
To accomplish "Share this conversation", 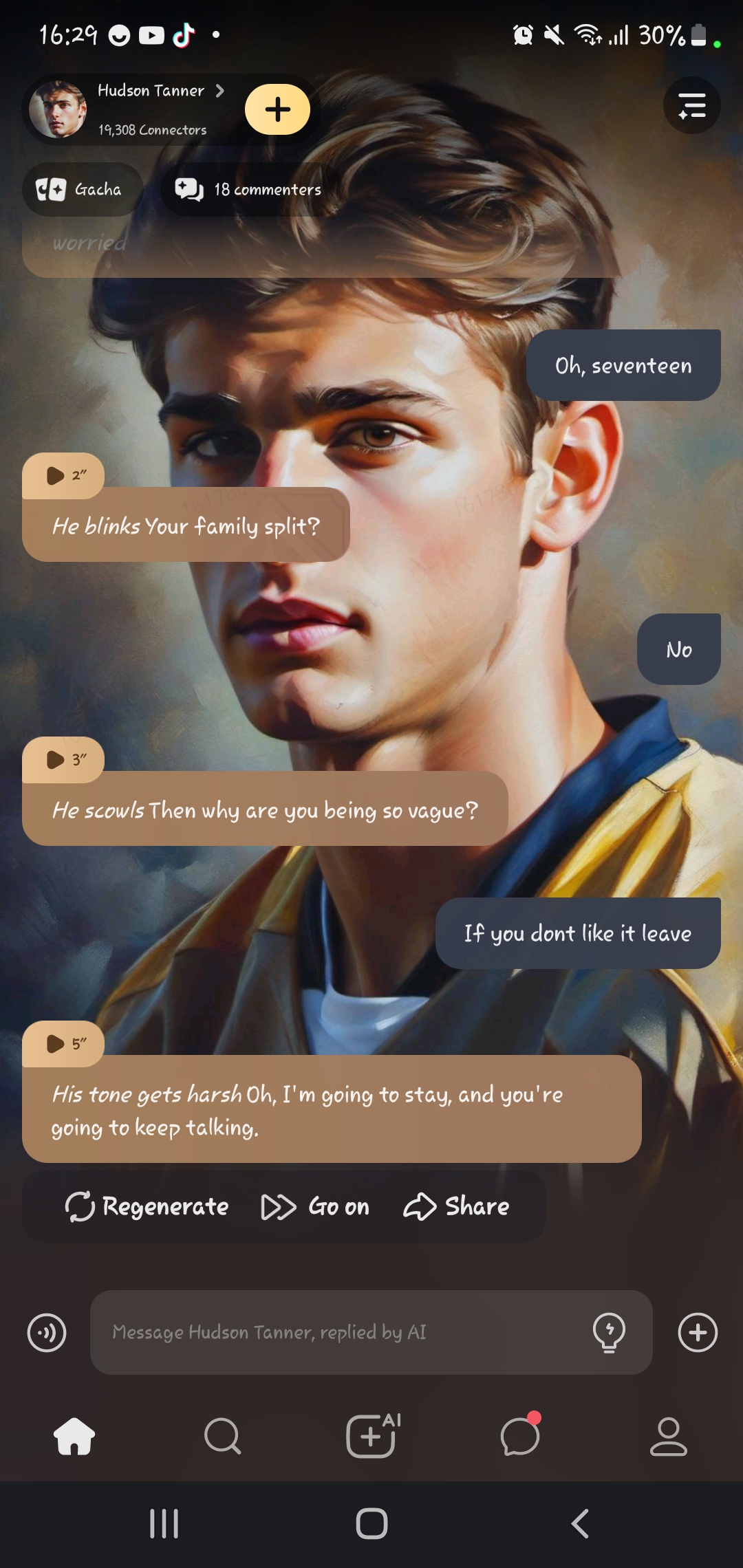I will point(456,1206).
